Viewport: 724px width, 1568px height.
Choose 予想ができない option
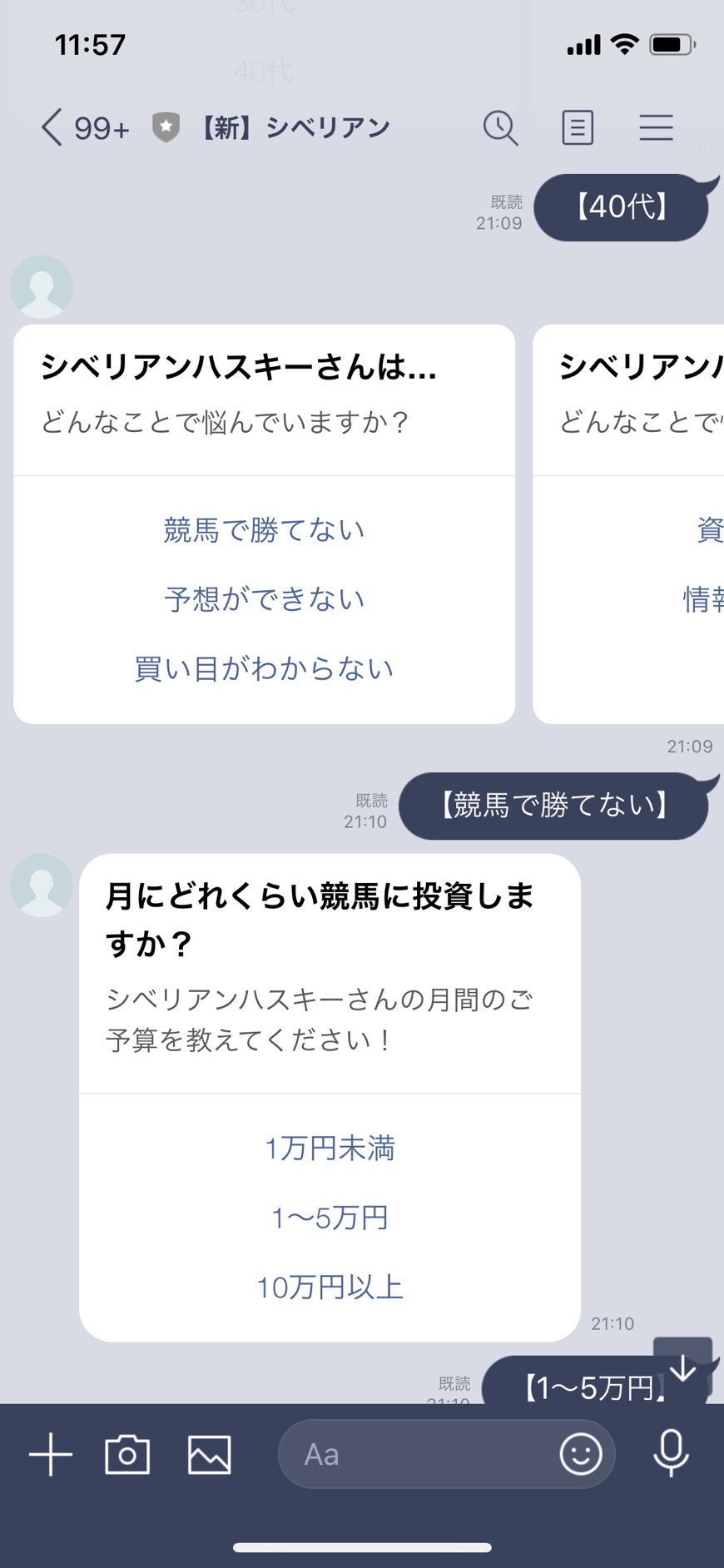[x=264, y=599]
